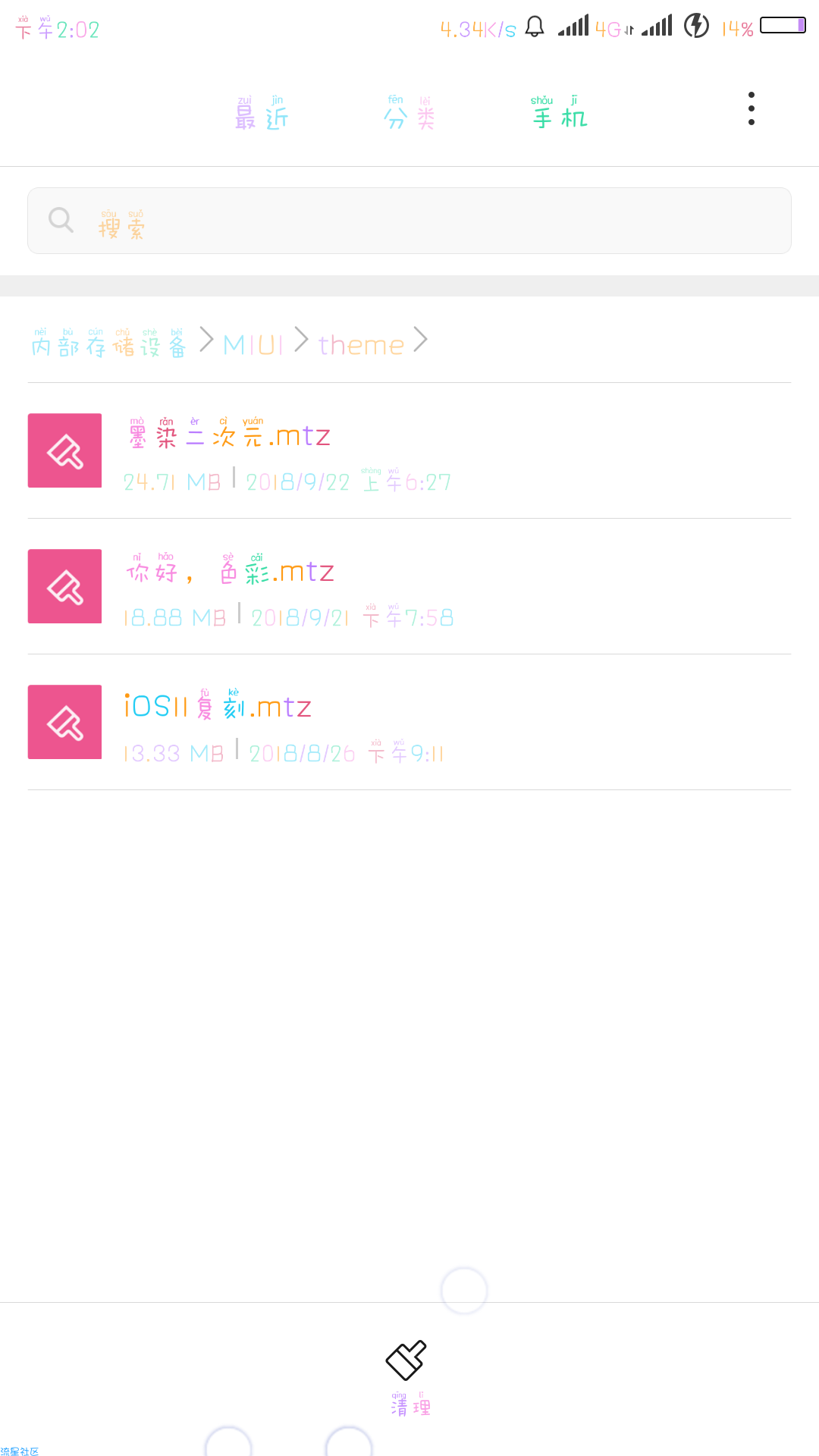Switch to the 分类 tab
Screen dimensions: 819x1456
(x=409, y=114)
